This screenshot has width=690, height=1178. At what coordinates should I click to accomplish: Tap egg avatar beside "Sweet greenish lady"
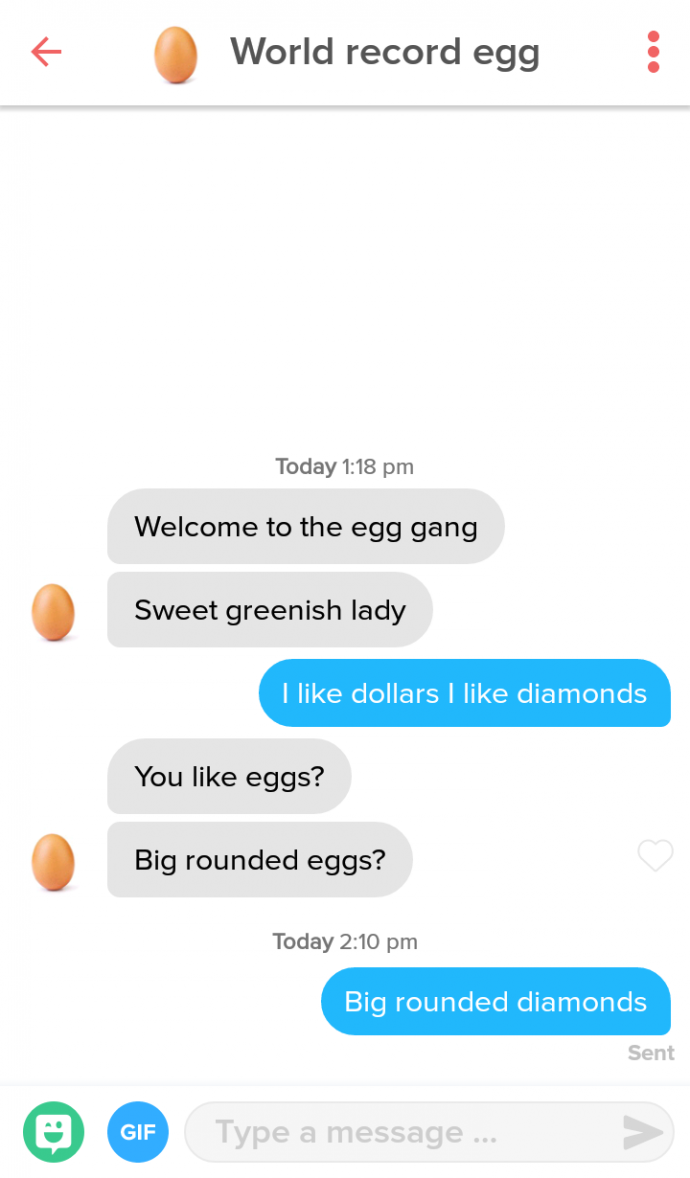[x=53, y=612]
